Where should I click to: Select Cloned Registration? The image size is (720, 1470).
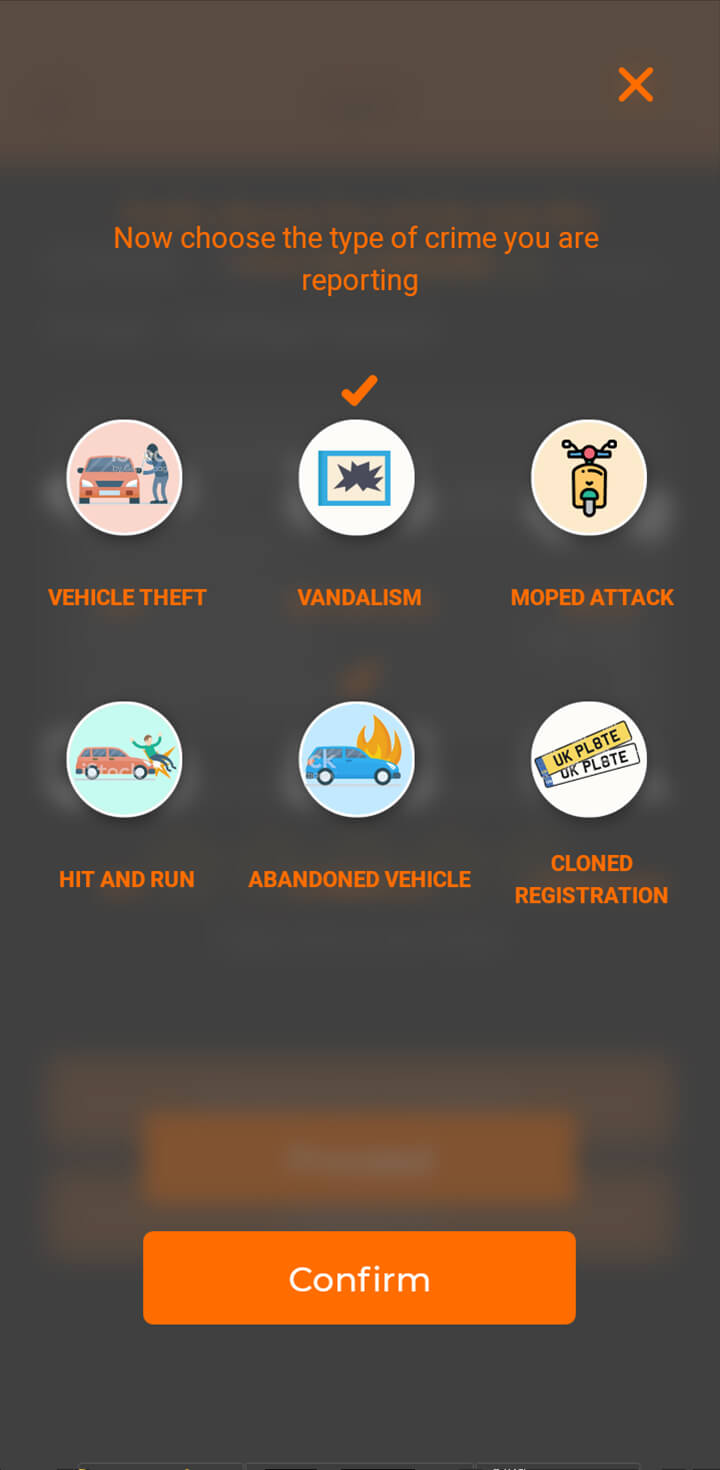coord(589,759)
